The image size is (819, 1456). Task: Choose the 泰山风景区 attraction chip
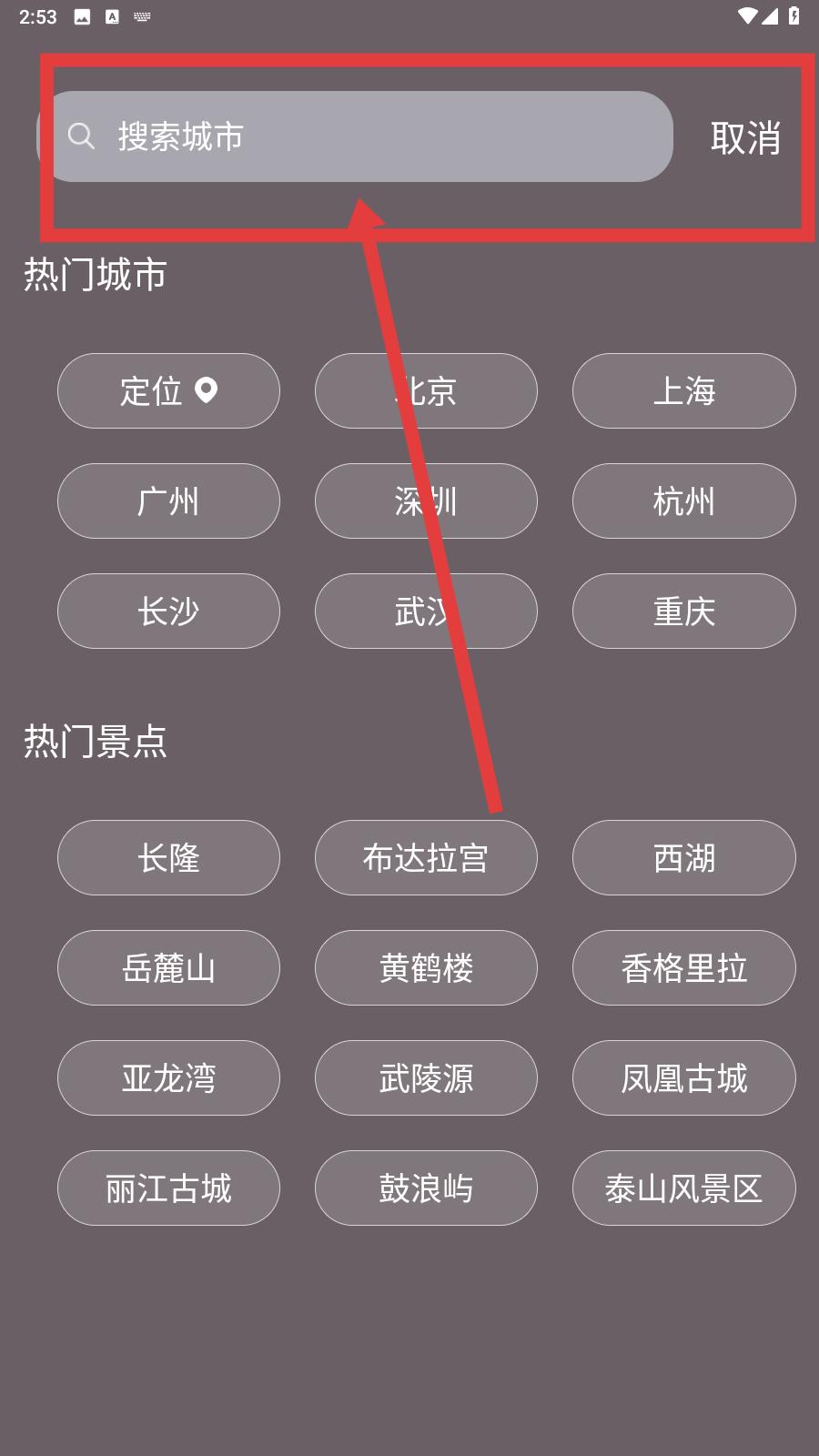pos(684,1188)
